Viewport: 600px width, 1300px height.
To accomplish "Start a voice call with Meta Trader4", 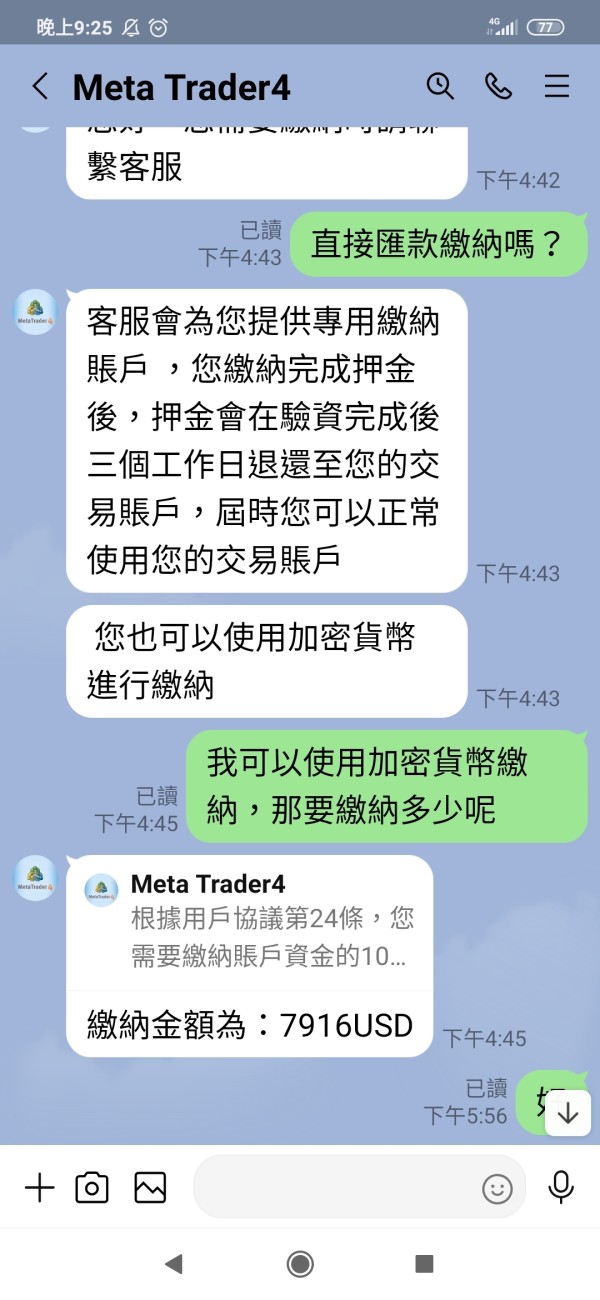I will (498, 86).
